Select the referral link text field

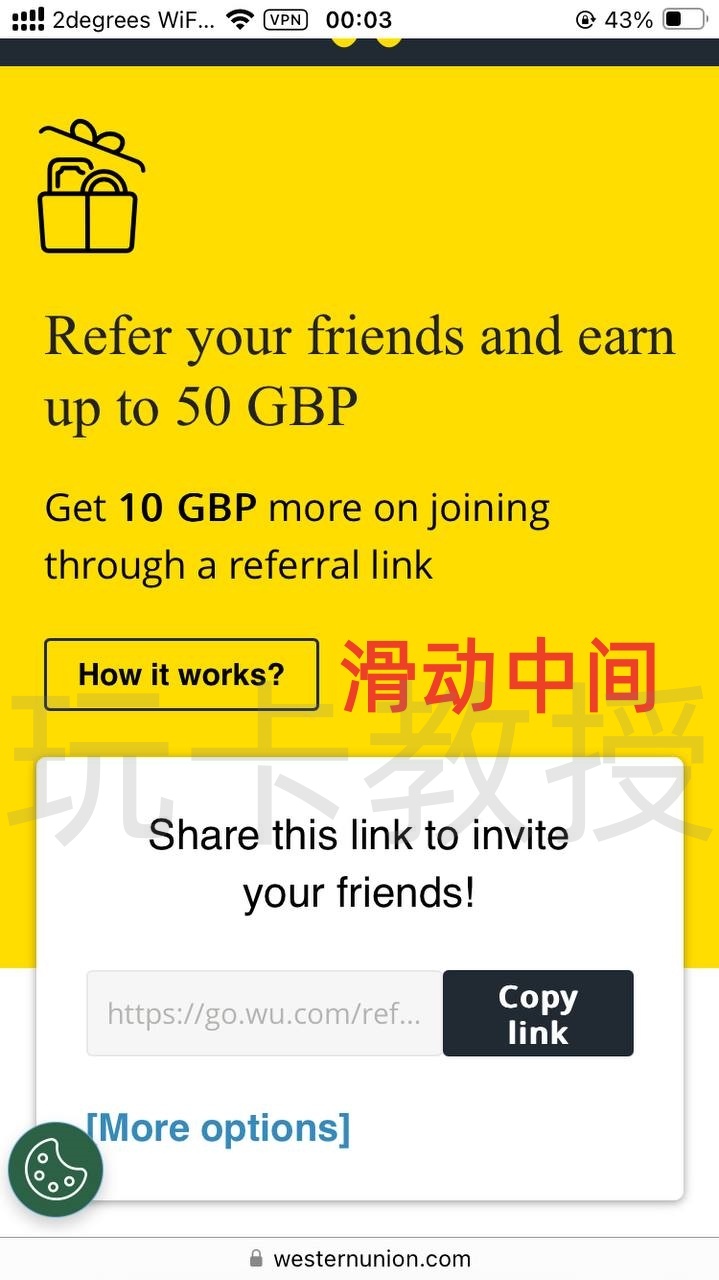[x=264, y=1013]
